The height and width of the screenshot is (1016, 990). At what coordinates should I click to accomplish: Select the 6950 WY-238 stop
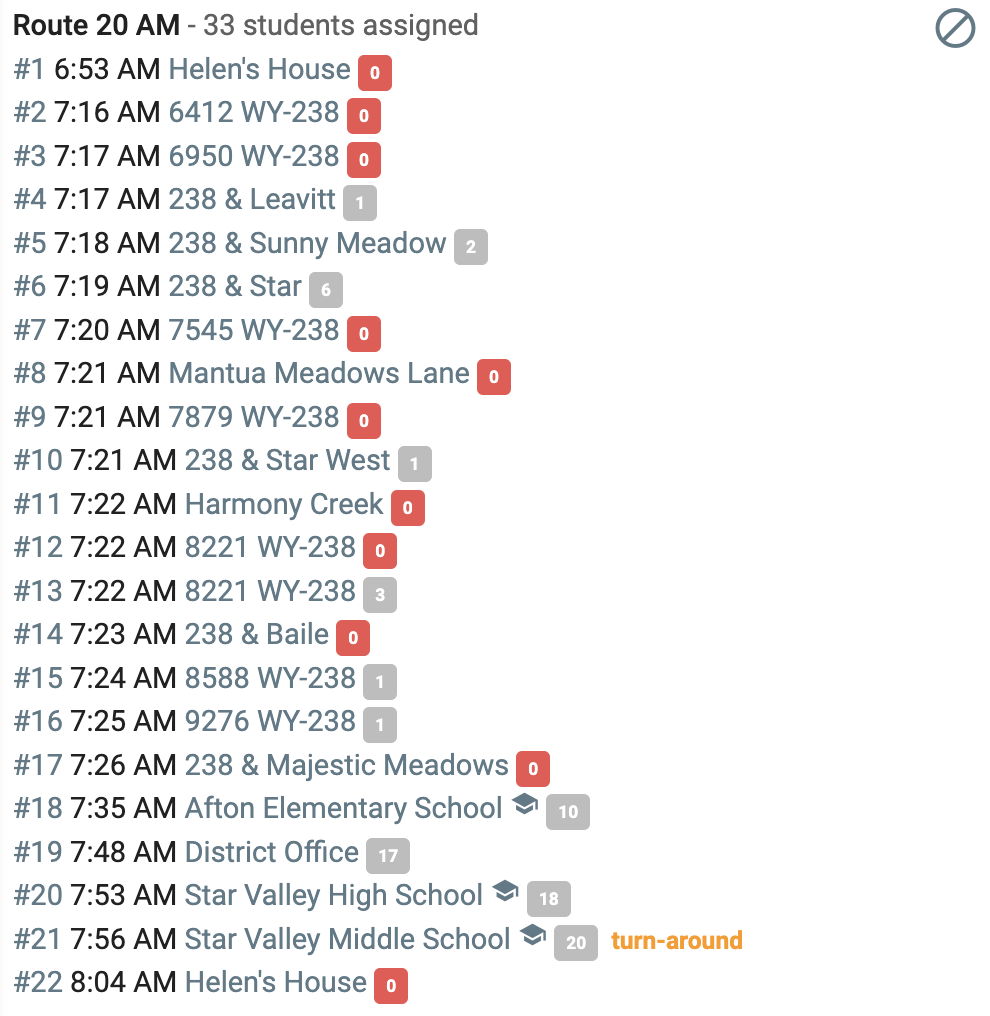tap(254, 156)
